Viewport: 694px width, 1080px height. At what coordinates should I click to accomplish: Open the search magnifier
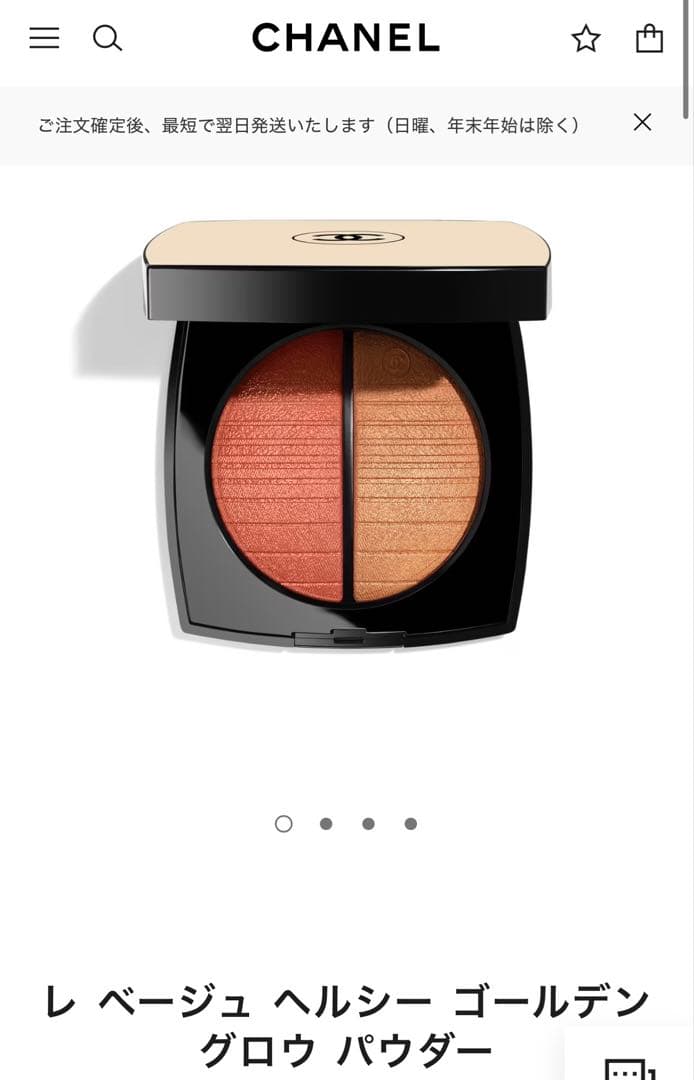tap(107, 38)
